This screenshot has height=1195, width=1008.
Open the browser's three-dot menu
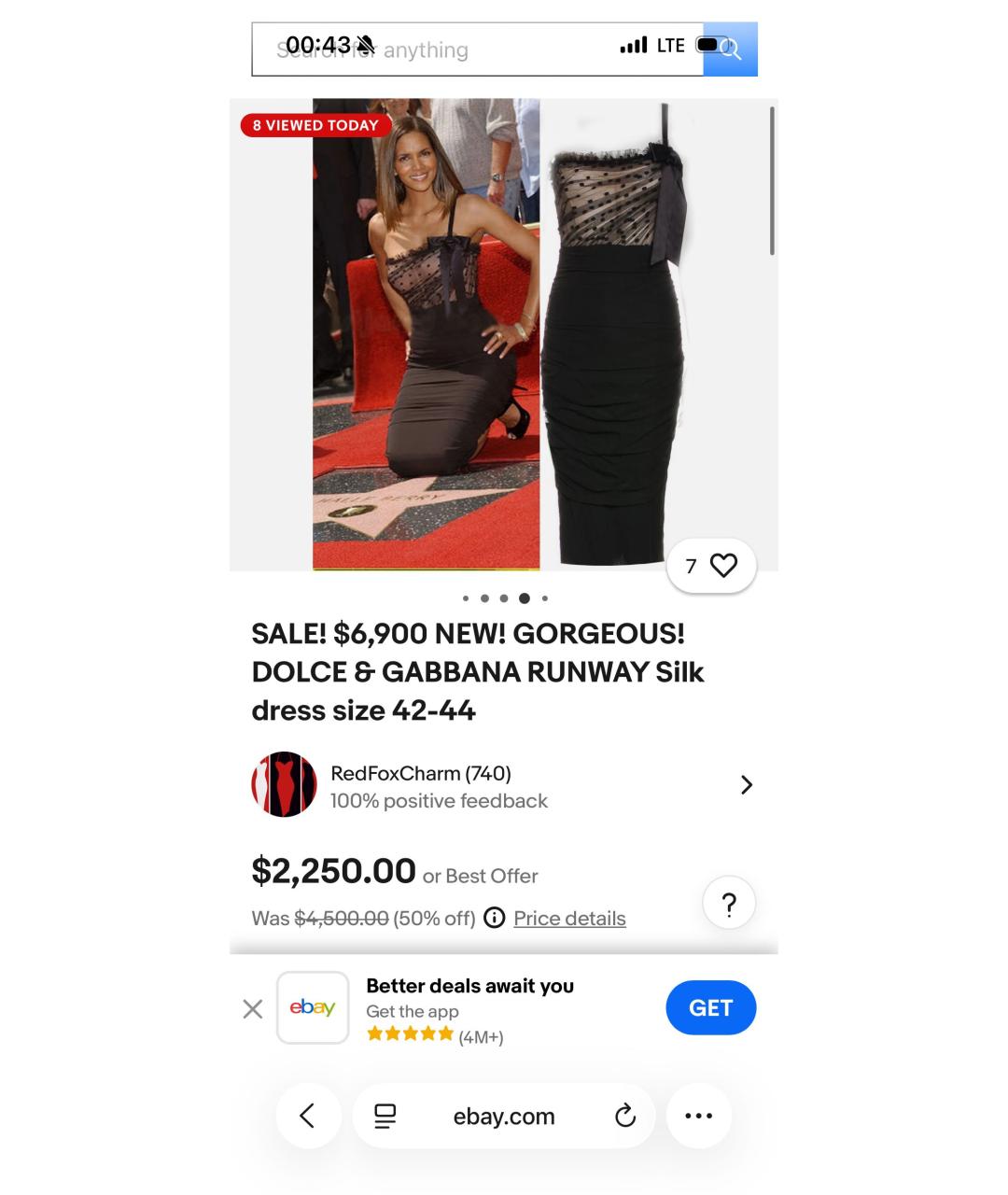(x=698, y=1116)
